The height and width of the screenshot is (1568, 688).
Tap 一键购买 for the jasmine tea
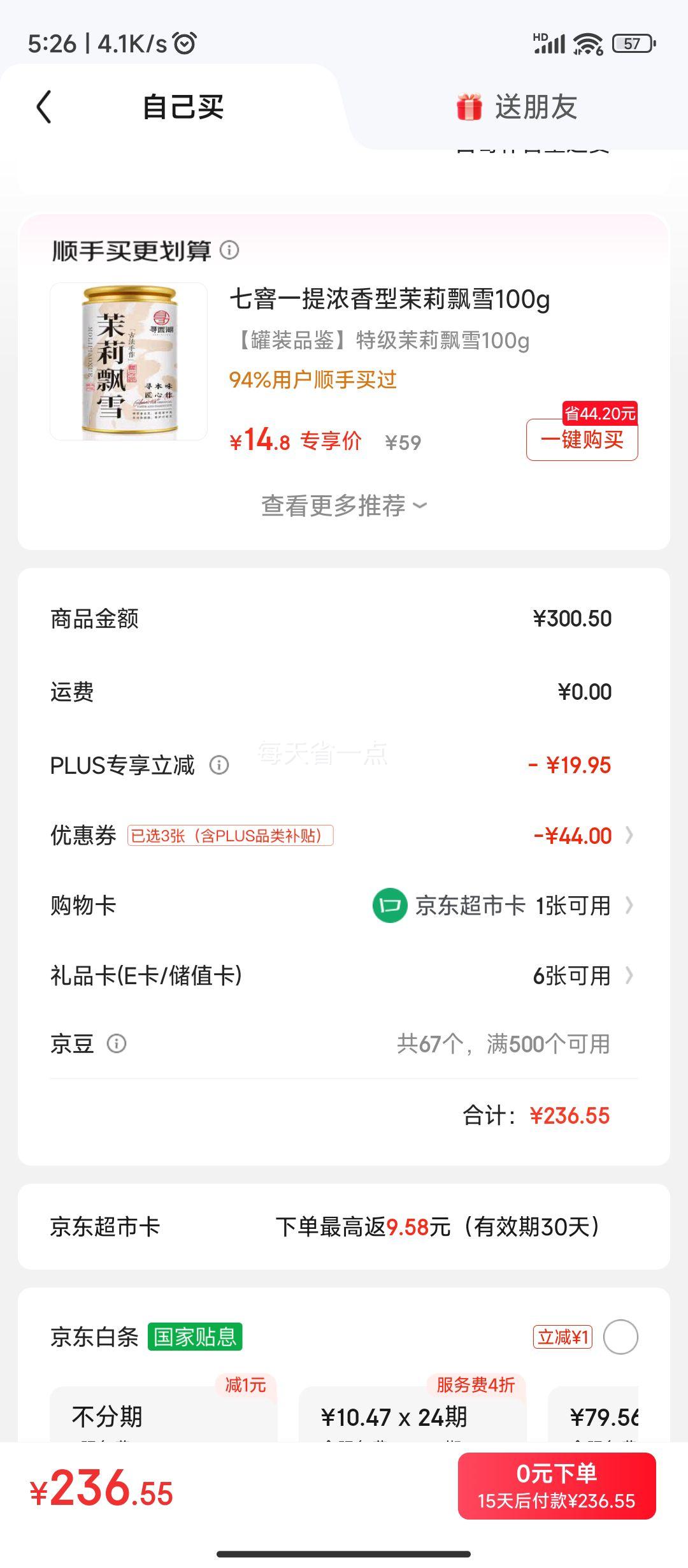[x=582, y=439]
